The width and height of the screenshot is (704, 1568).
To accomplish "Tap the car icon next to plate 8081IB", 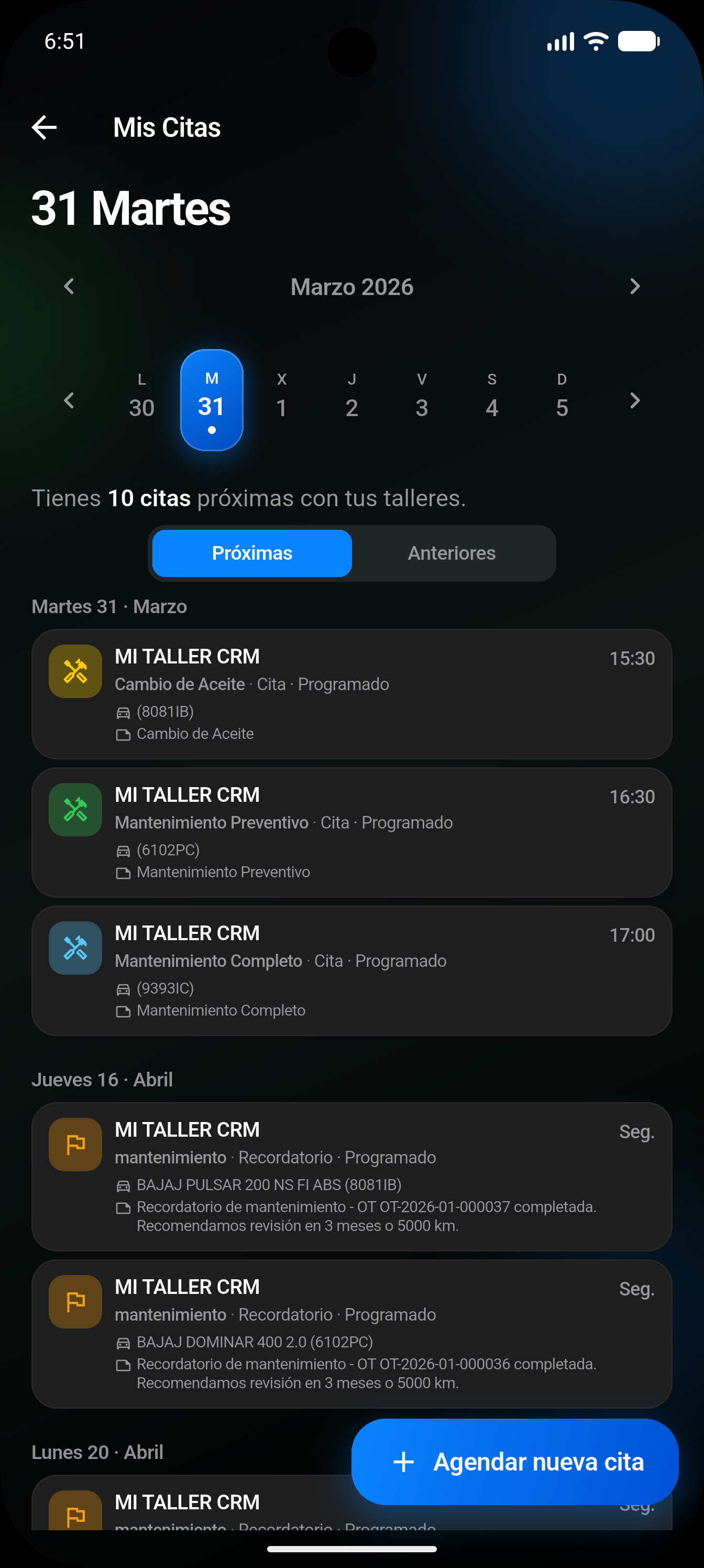I will click(x=123, y=712).
